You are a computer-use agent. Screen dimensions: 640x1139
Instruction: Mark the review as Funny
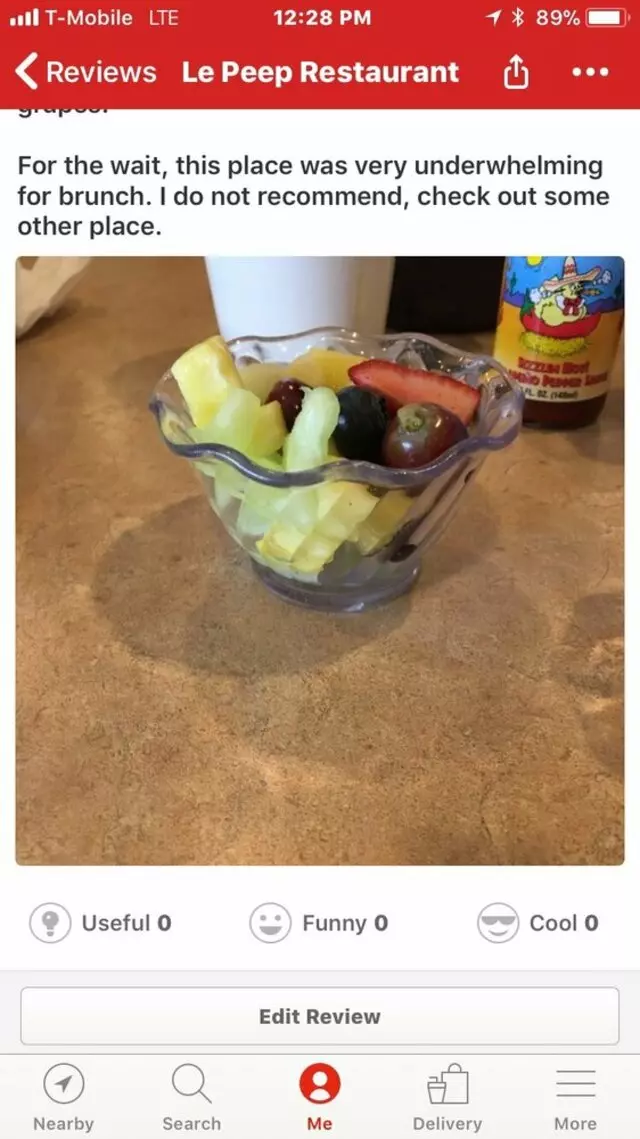tap(319, 923)
